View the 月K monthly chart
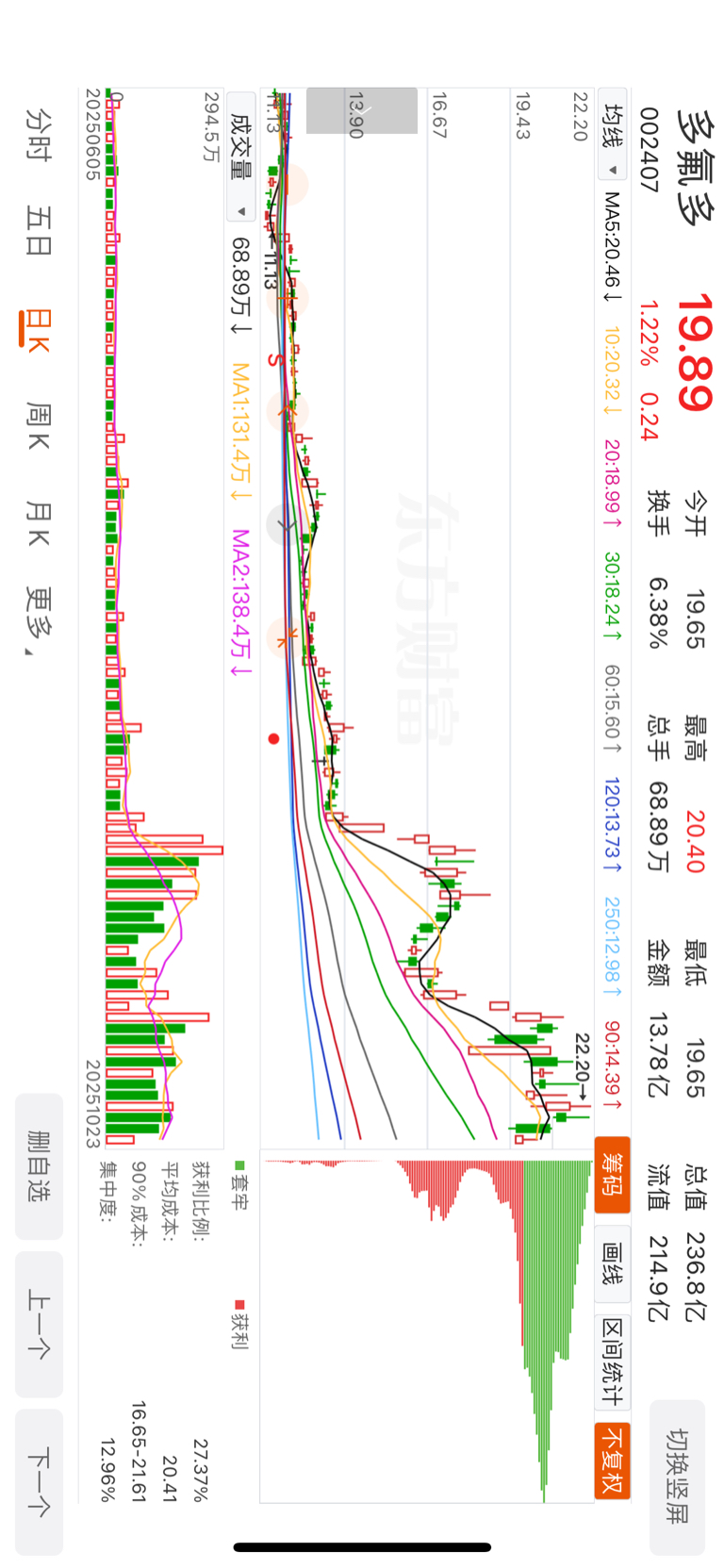This screenshot has width=724, height=1568. 39,524
